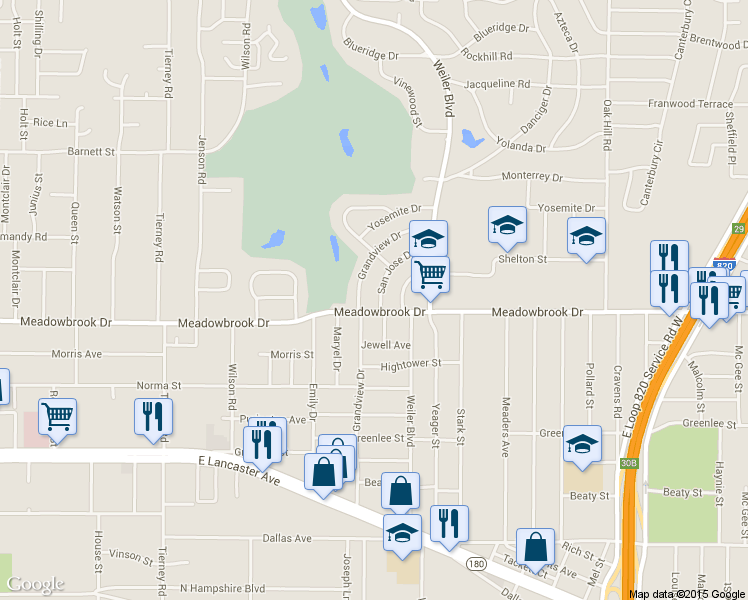Image resolution: width=748 pixels, height=600 pixels.
Task: Open the shopping bag marker near Tackett St
Action: pos(535,546)
